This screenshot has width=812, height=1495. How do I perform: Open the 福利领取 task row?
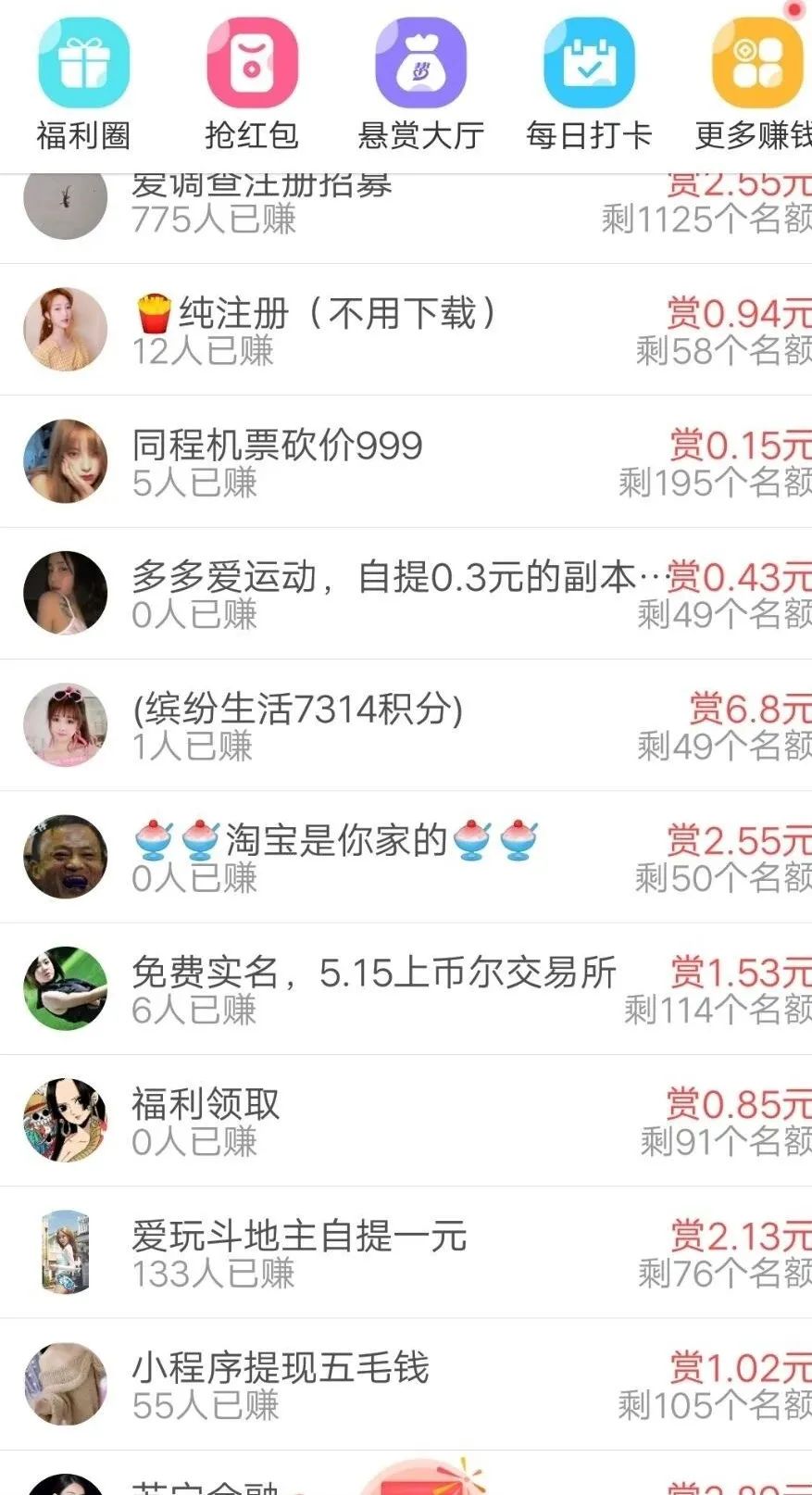(x=407, y=1121)
